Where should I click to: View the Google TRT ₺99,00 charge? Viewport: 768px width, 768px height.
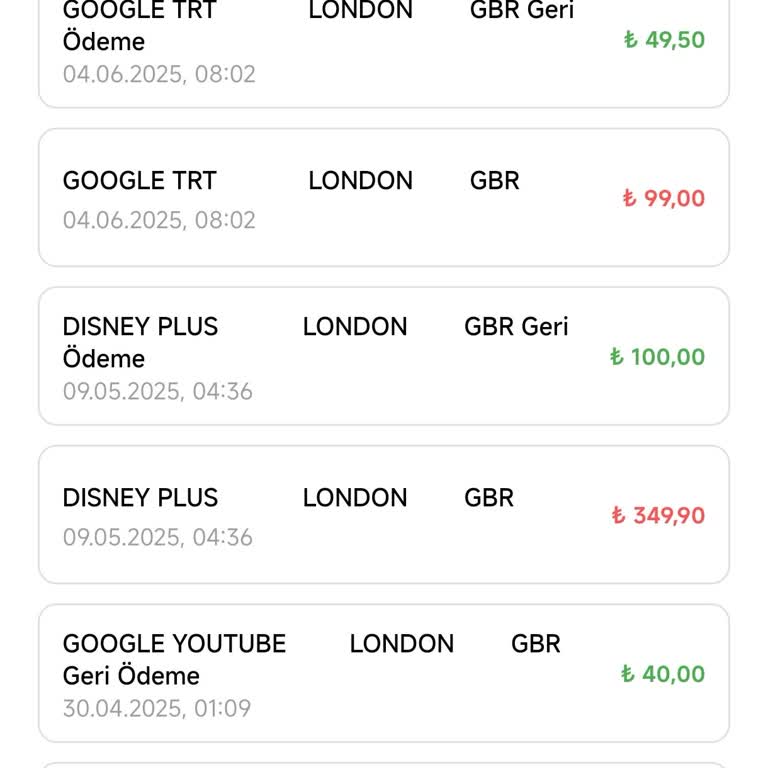point(384,198)
